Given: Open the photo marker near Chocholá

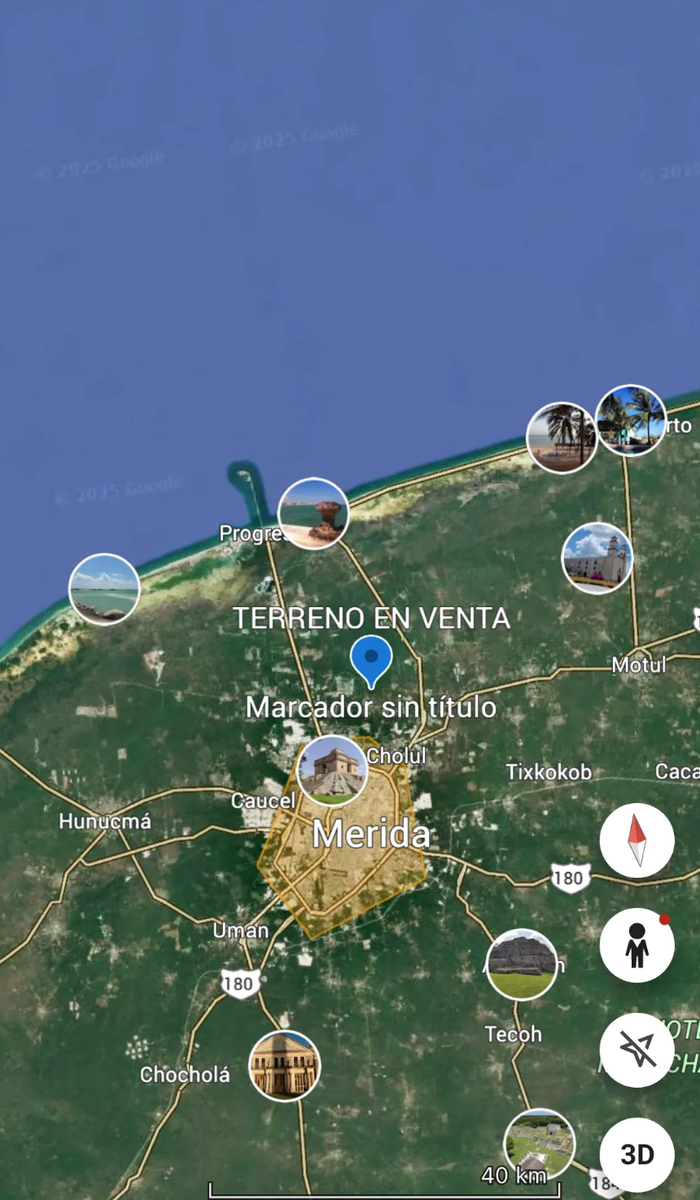Looking at the screenshot, I should (x=285, y=1066).
